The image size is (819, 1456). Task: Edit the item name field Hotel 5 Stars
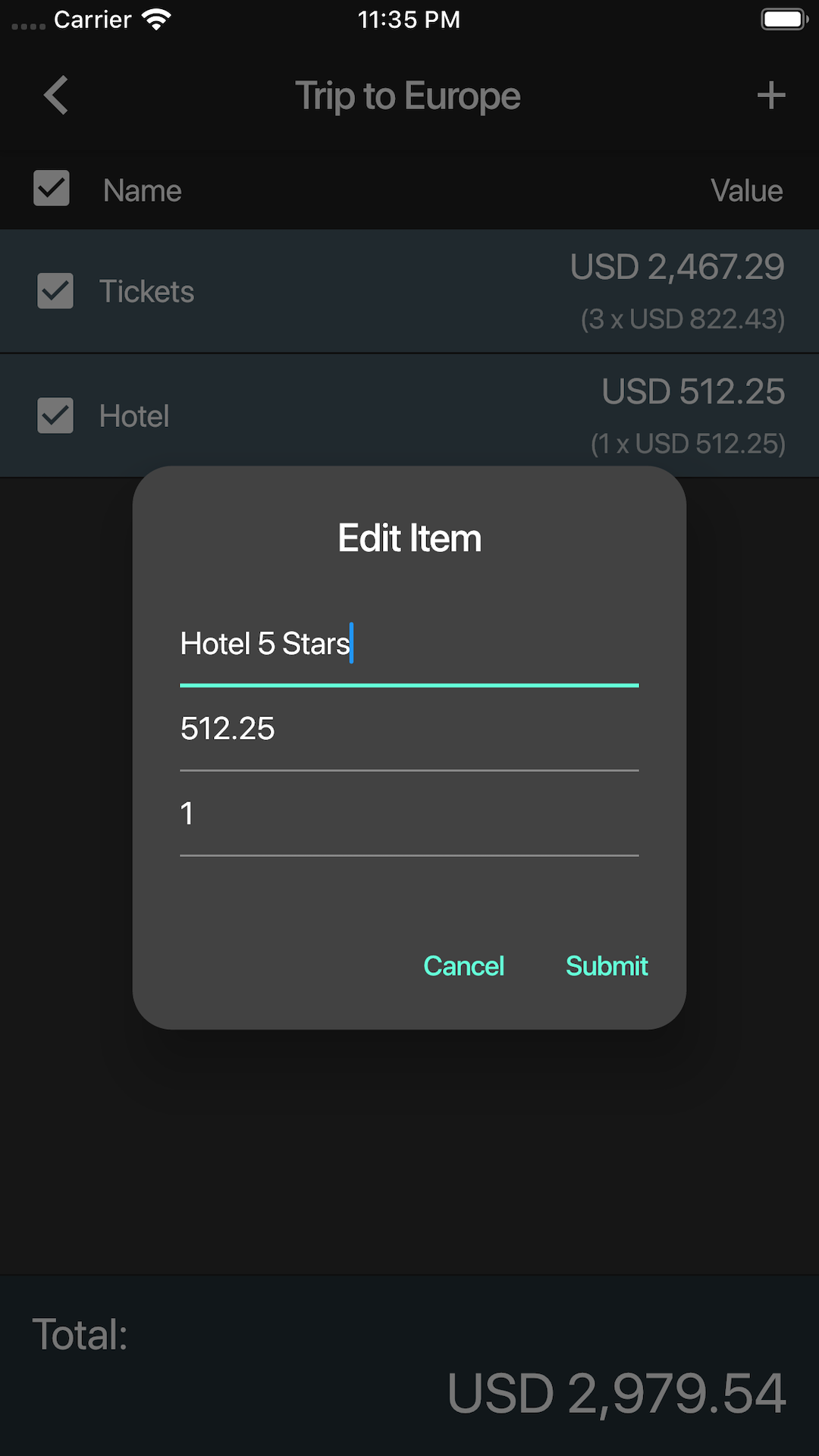pos(409,645)
